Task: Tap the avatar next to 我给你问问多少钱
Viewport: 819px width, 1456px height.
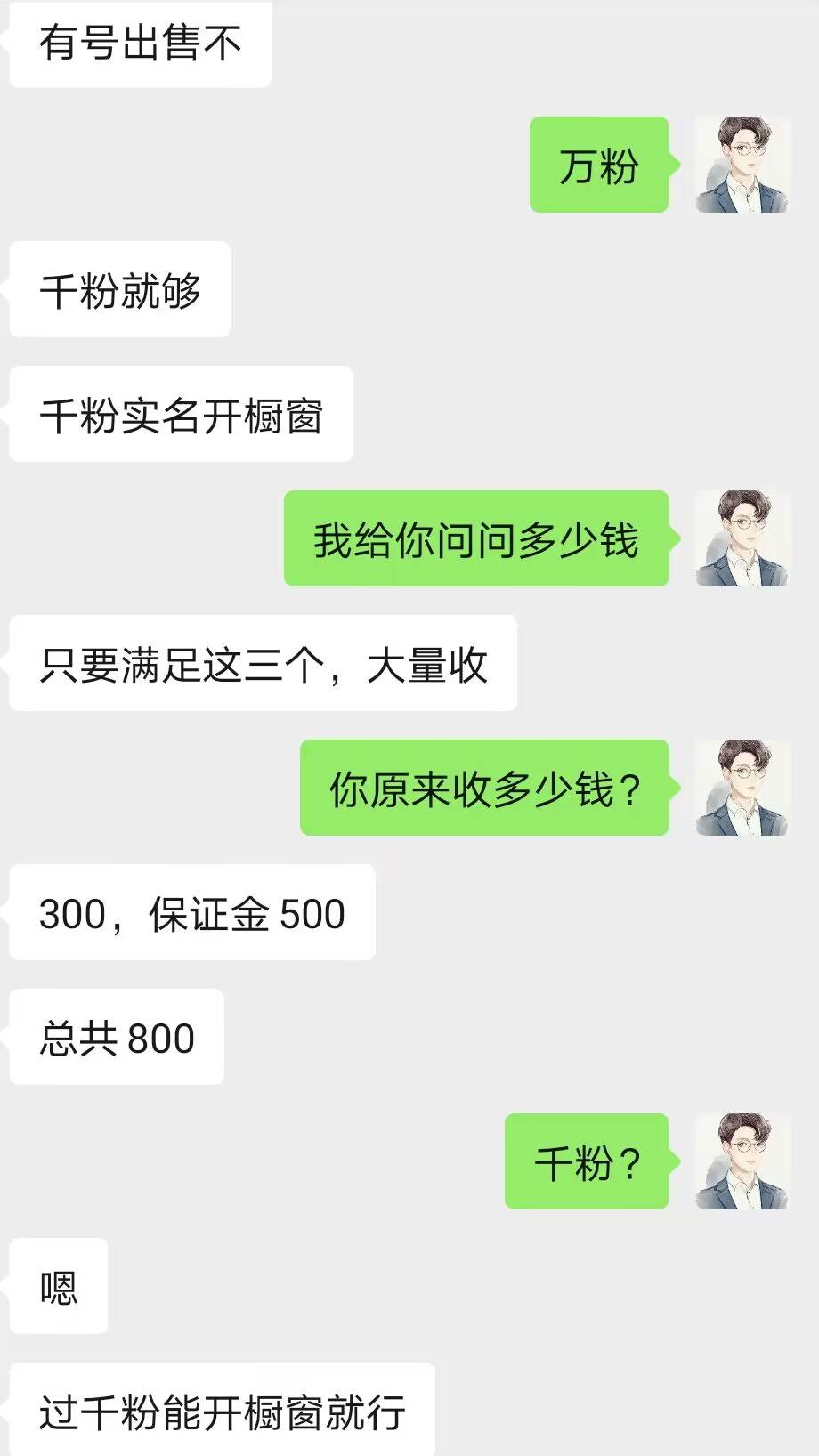Action: tap(742, 538)
